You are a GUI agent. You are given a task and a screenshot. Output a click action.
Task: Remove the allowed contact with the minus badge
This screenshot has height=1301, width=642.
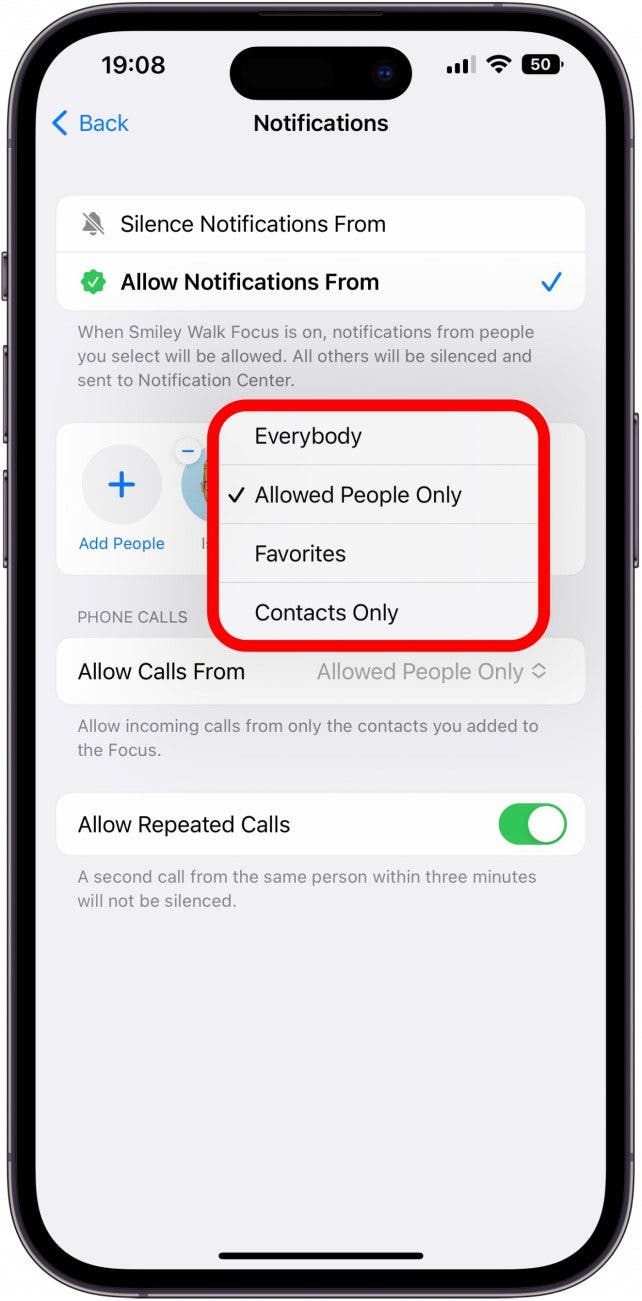pyautogui.click(x=188, y=452)
